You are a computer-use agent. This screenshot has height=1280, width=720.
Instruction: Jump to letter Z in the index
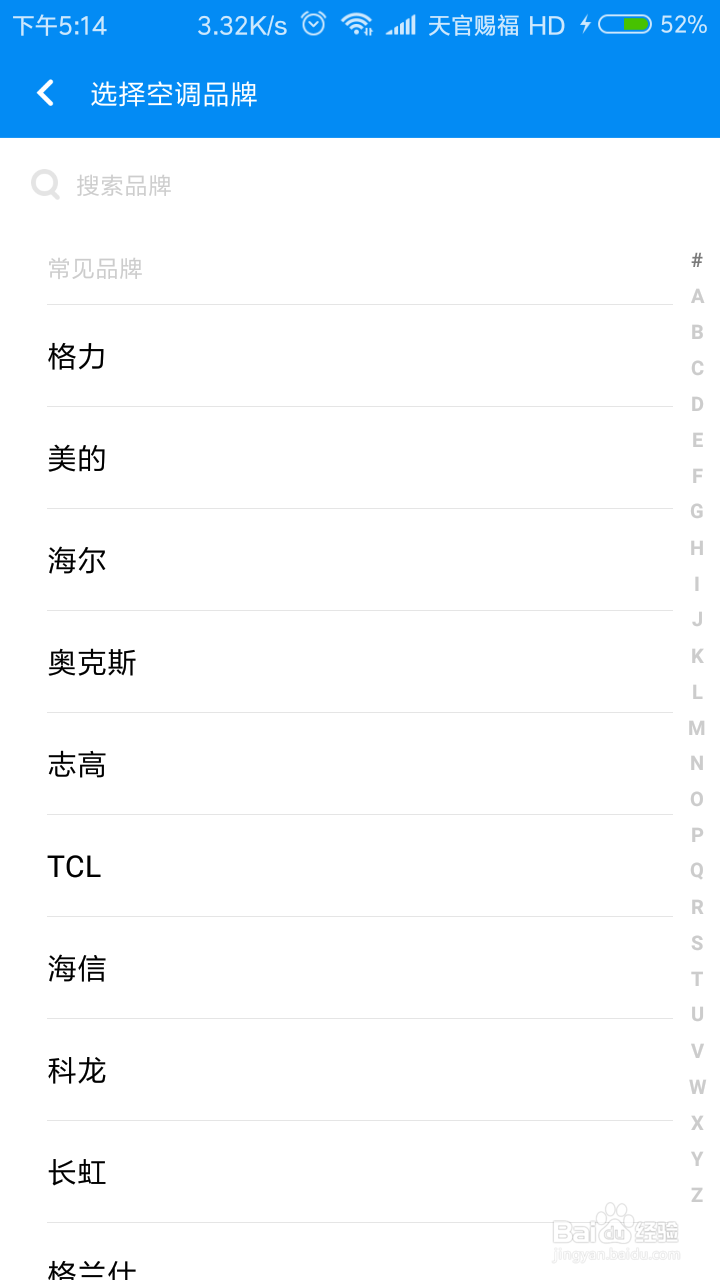(x=697, y=1194)
